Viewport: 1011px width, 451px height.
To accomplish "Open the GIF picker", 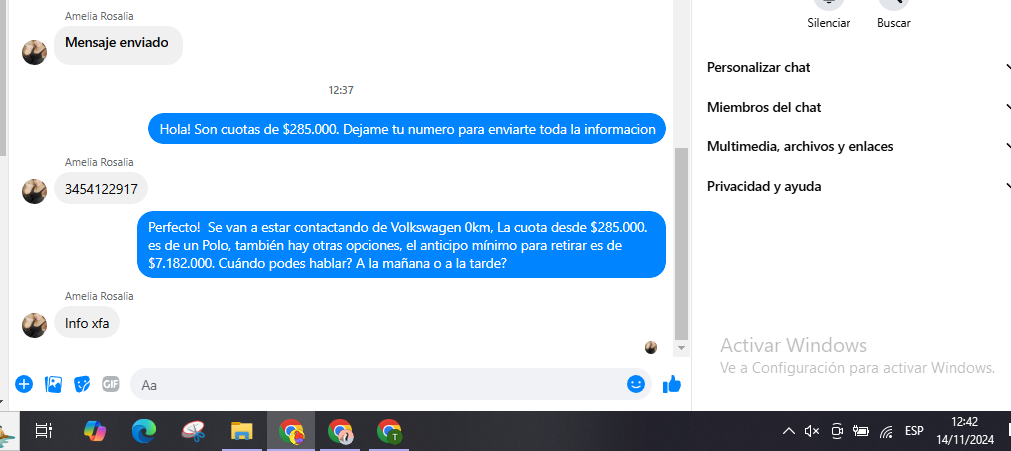I will (x=111, y=384).
